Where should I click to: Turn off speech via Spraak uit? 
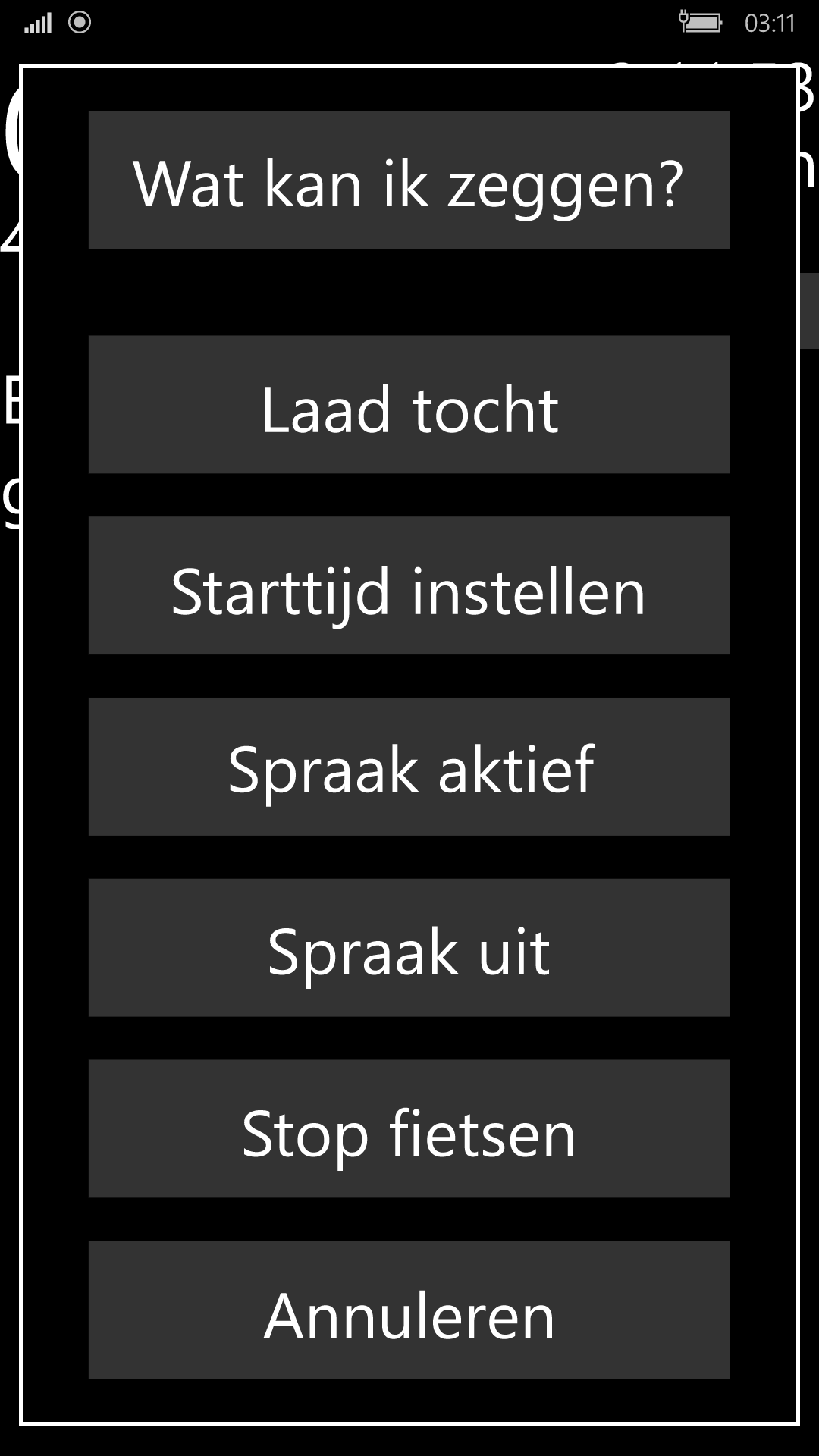[409, 948]
